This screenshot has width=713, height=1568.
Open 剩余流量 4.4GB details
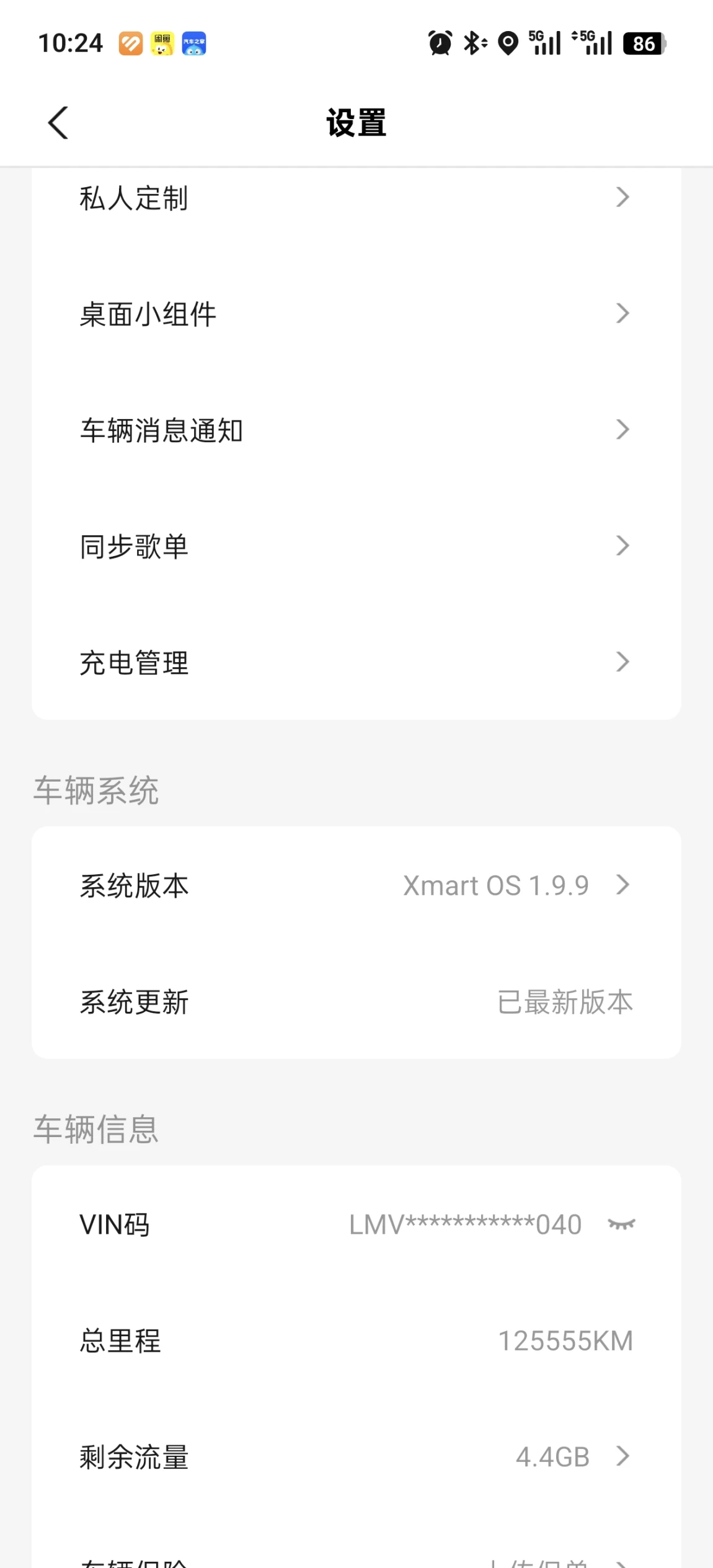pyautogui.click(x=356, y=1456)
